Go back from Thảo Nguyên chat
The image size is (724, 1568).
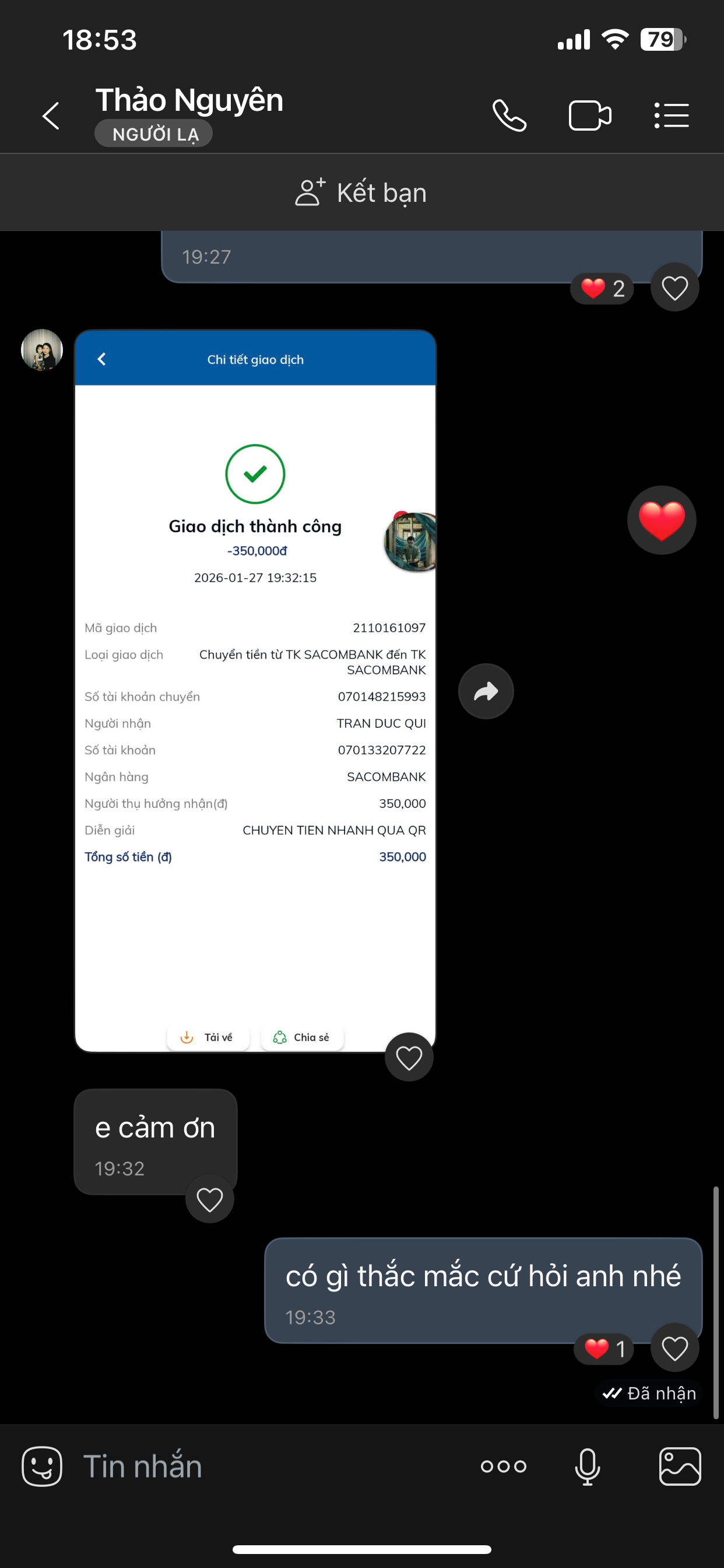coord(51,116)
